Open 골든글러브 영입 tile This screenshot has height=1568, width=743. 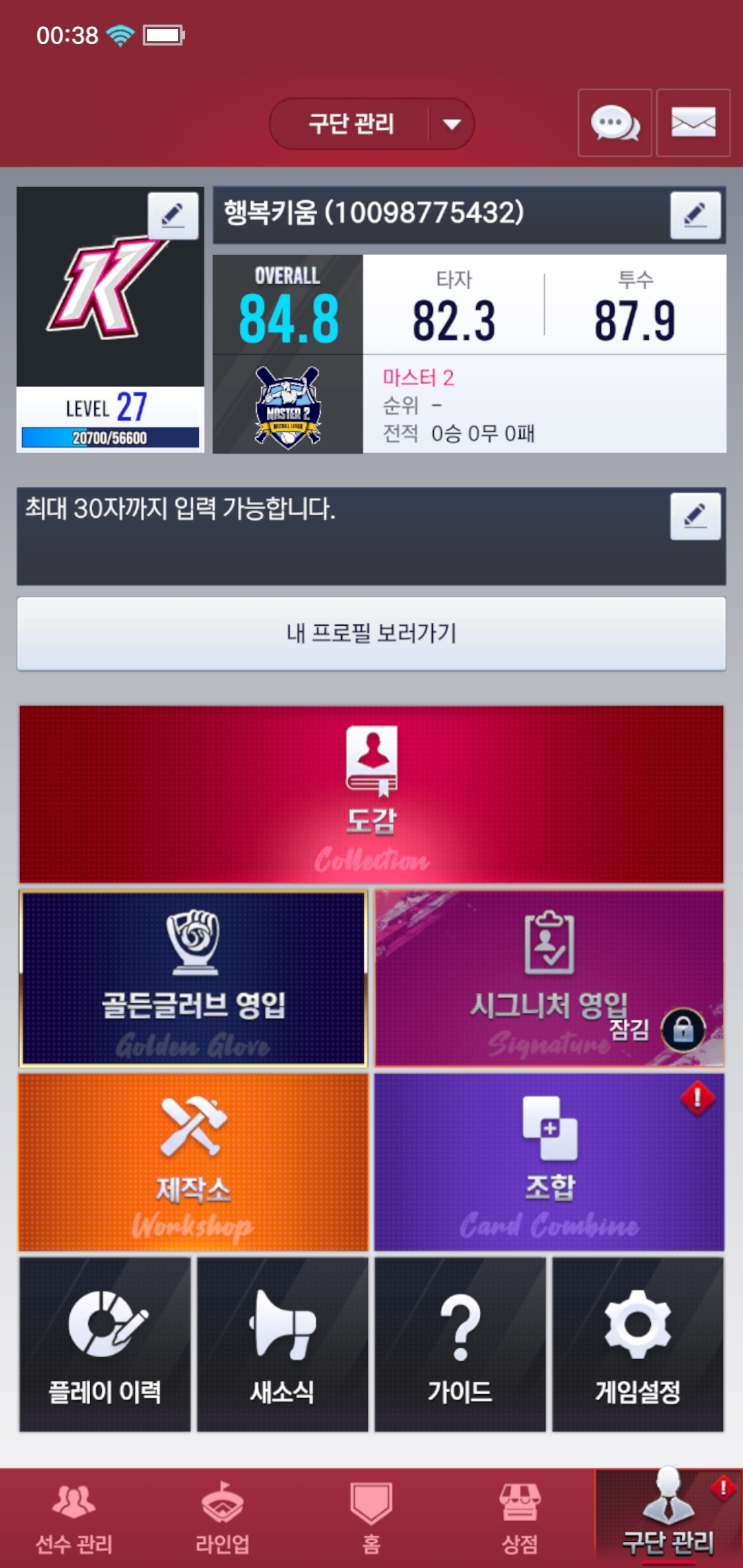pos(193,979)
